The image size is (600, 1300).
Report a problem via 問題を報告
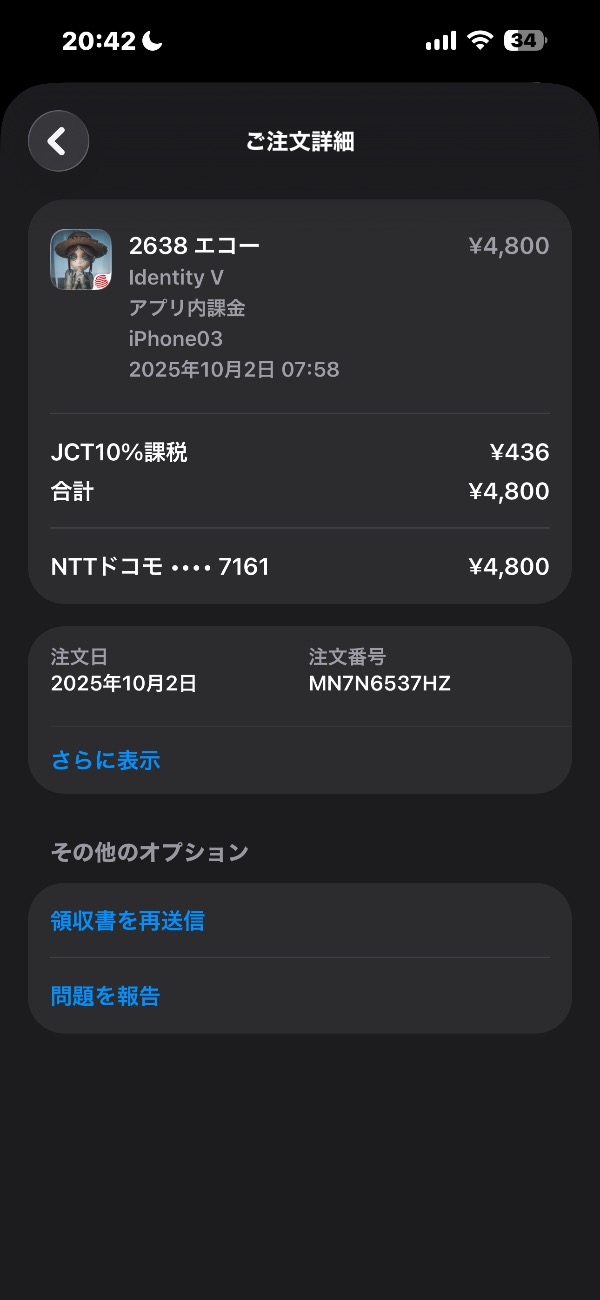(x=106, y=996)
